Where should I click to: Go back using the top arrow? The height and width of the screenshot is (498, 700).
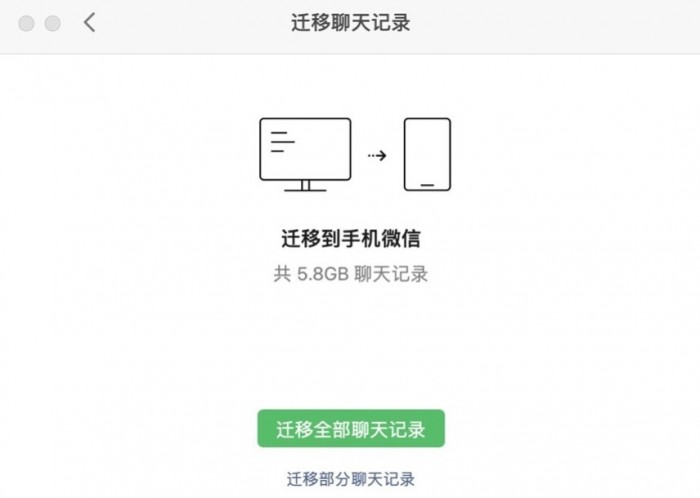click(90, 22)
